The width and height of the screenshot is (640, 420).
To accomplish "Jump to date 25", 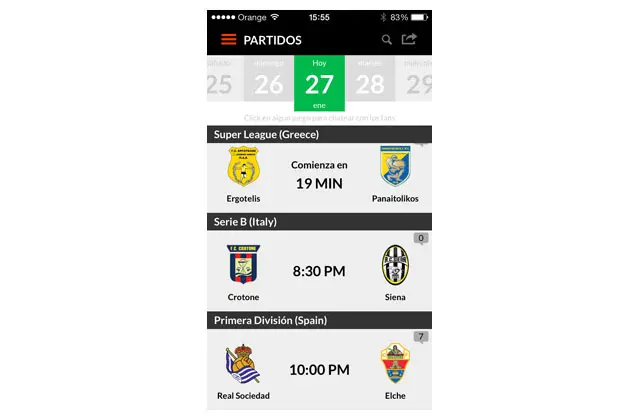I will point(220,79).
